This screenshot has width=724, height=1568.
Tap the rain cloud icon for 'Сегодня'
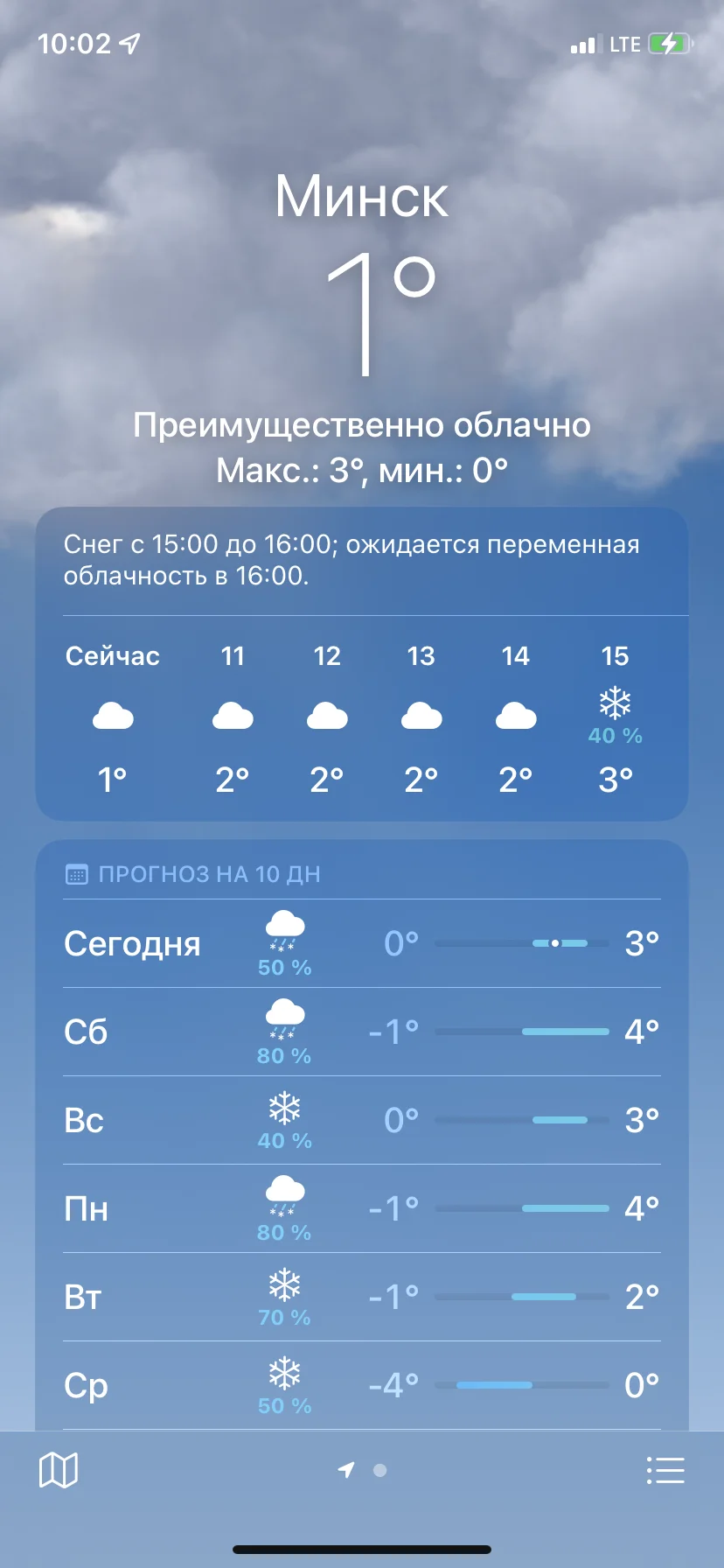[285, 932]
